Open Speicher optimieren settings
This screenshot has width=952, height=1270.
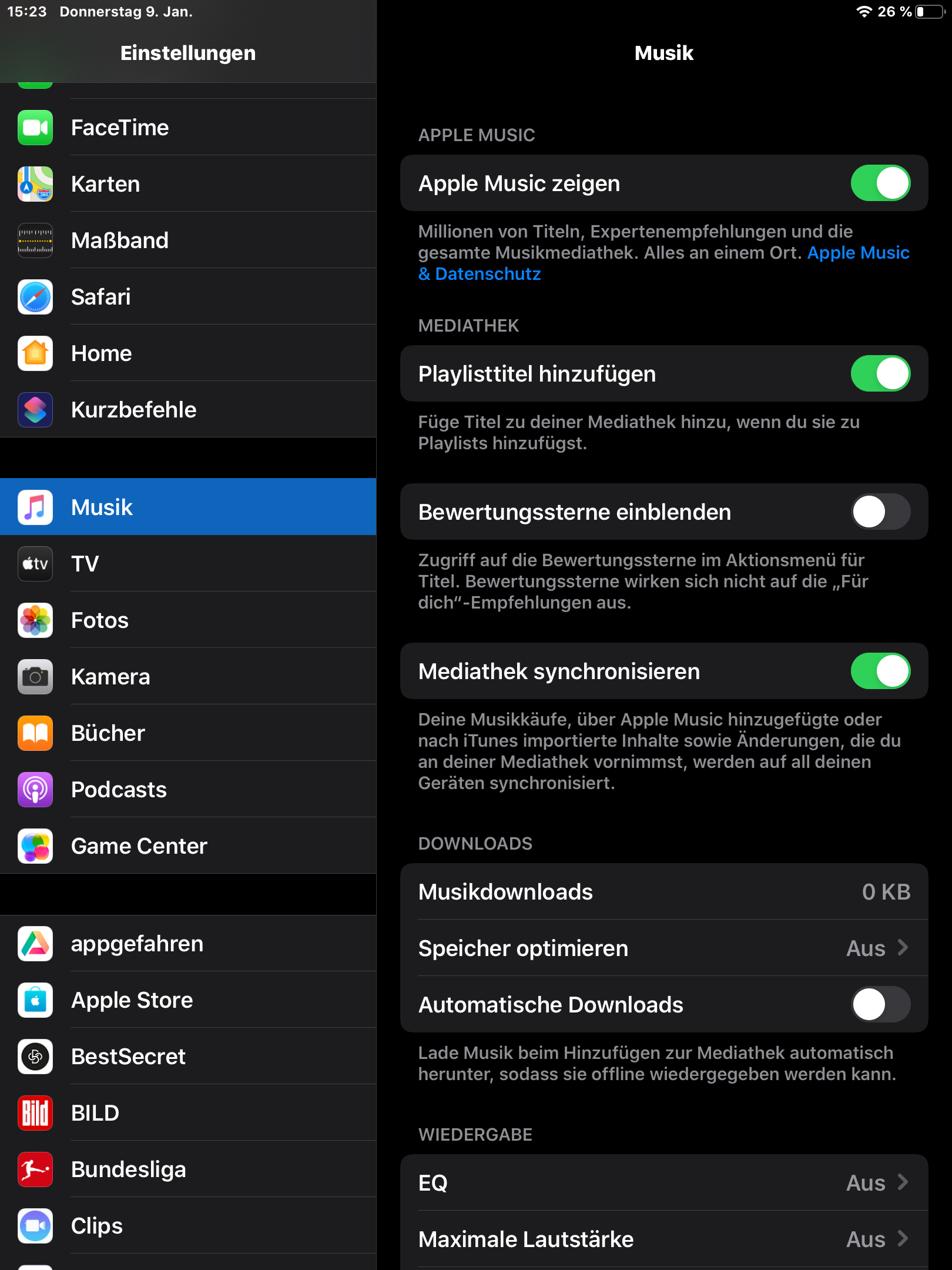click(664, 948)
